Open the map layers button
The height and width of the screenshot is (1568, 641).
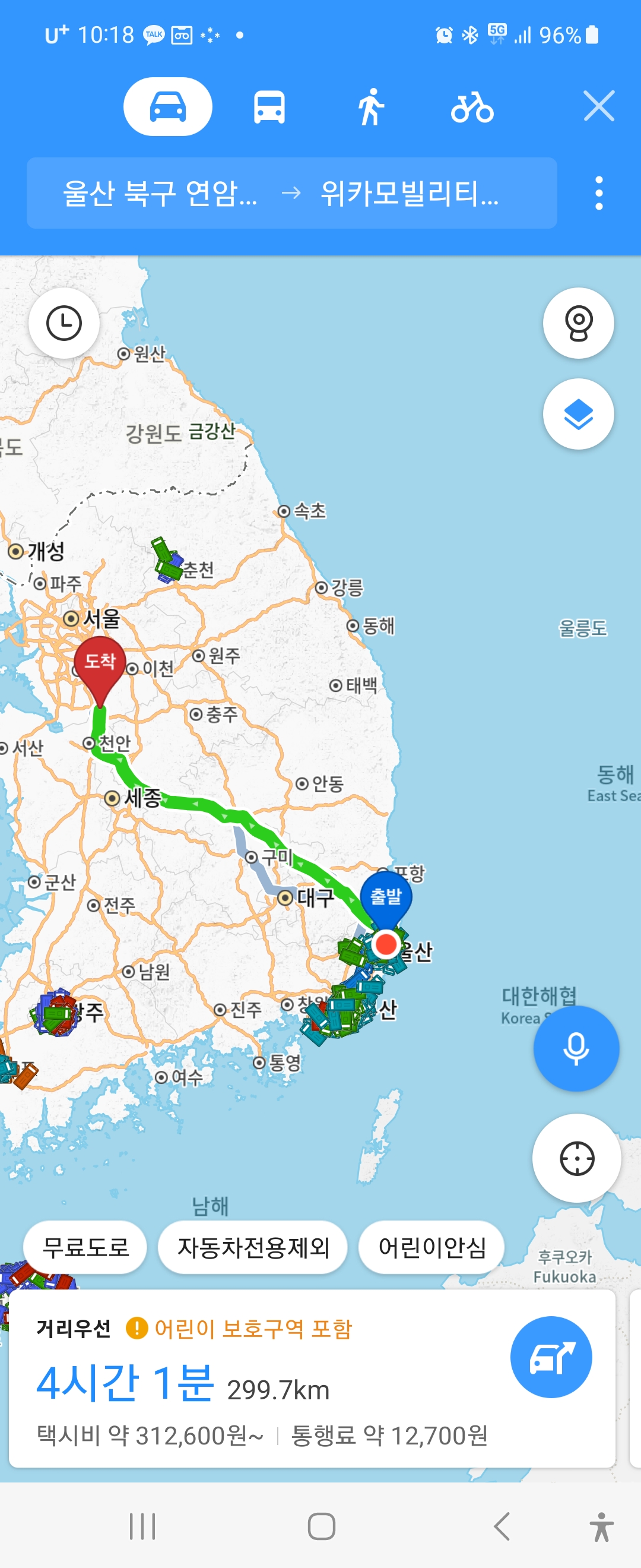[578, 415]
